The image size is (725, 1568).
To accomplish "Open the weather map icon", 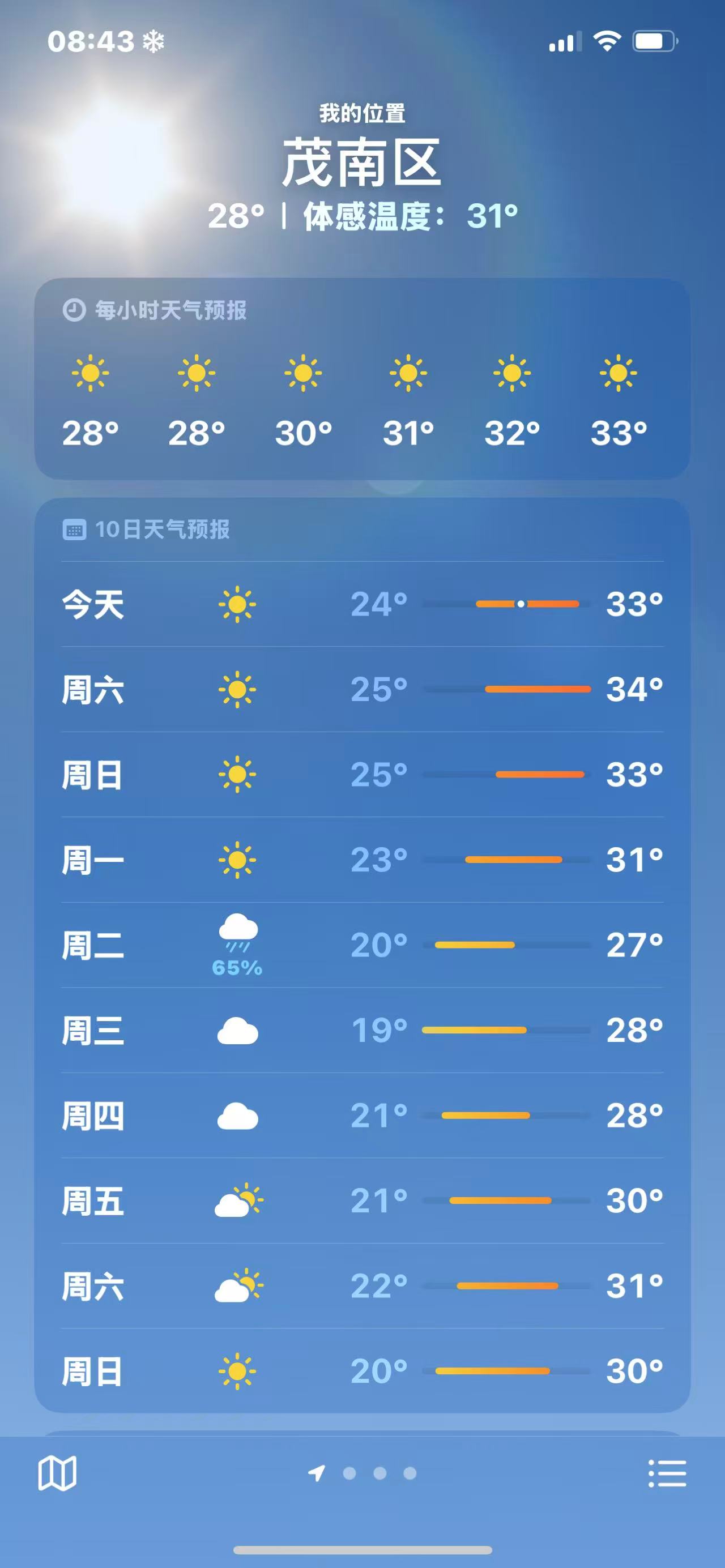I will (x=57, y=1473).
